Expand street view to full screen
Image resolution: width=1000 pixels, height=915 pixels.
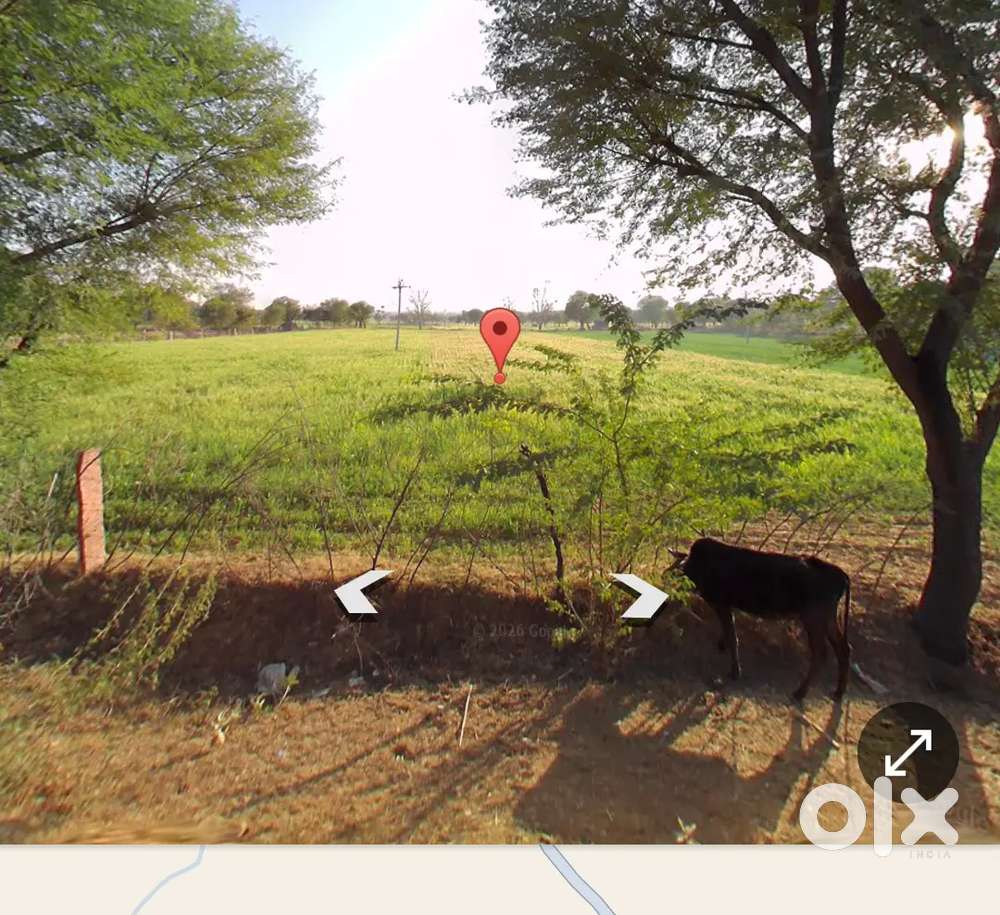907,752
